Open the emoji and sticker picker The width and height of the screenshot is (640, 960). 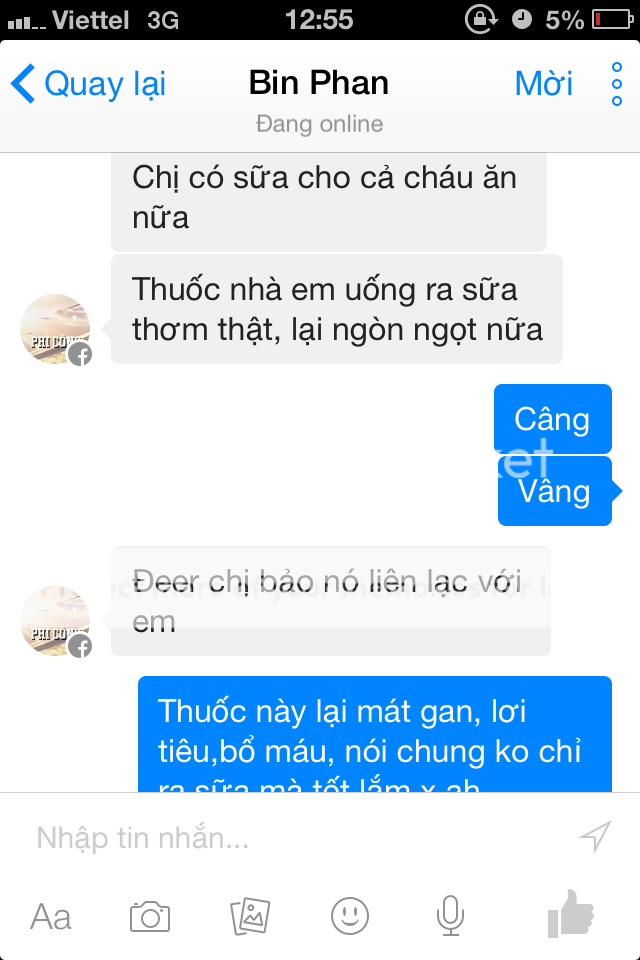click(x=350, y=915)
